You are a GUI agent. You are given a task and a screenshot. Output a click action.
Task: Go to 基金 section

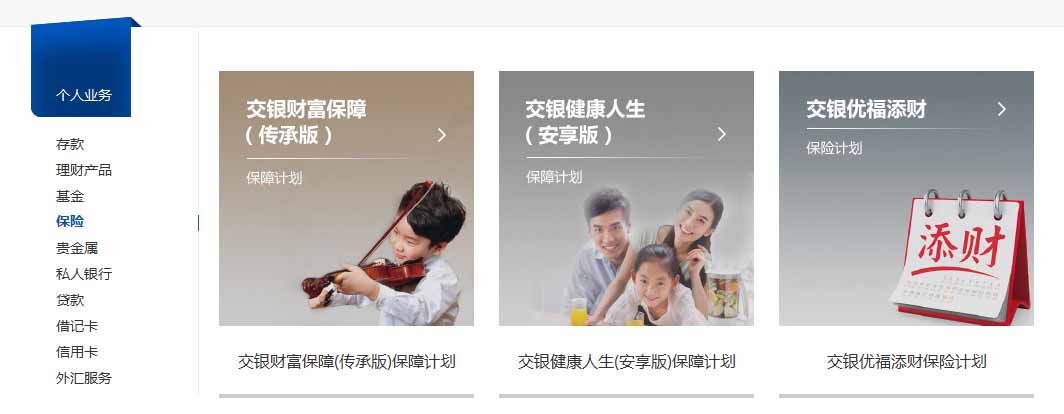(70, 196)
